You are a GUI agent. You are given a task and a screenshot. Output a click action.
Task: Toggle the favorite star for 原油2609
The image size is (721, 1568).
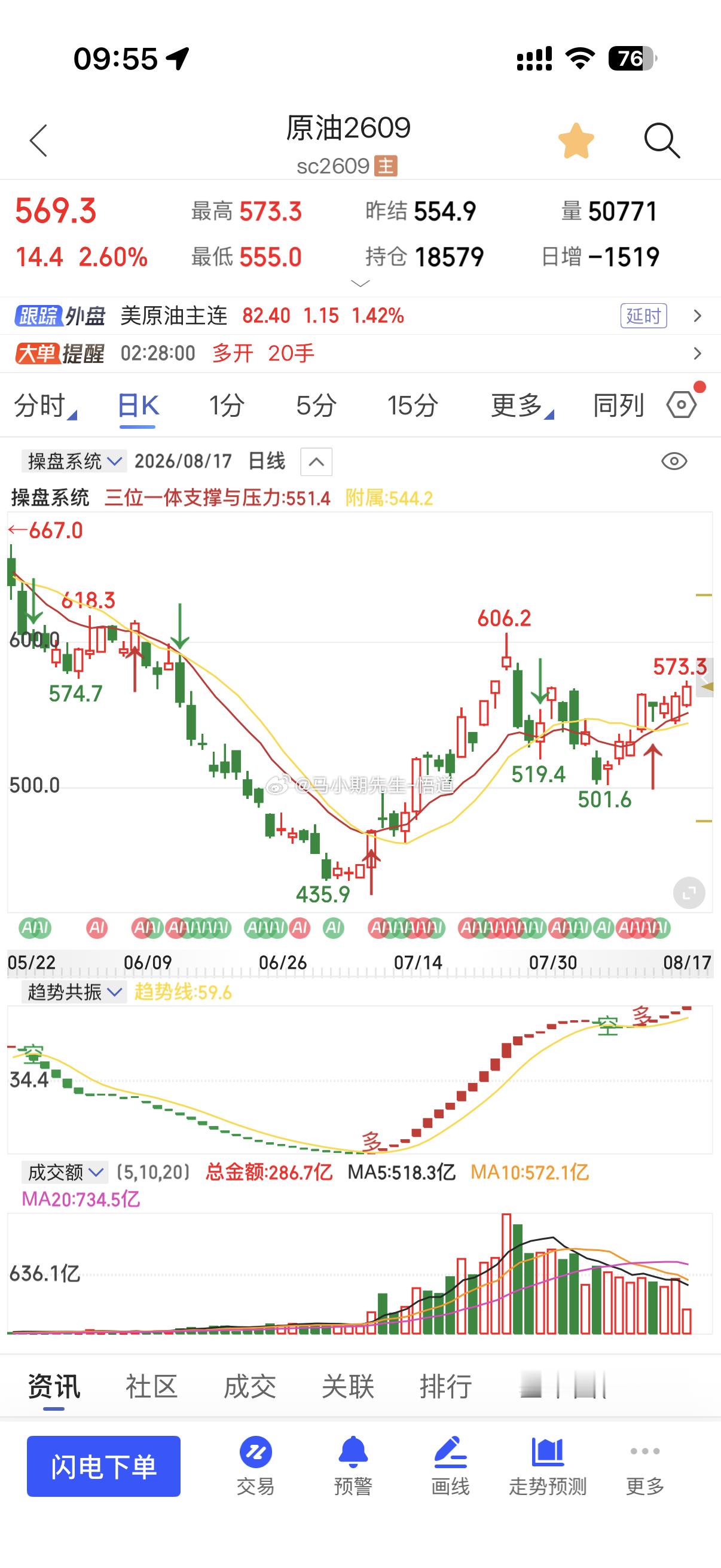(576, 141)
